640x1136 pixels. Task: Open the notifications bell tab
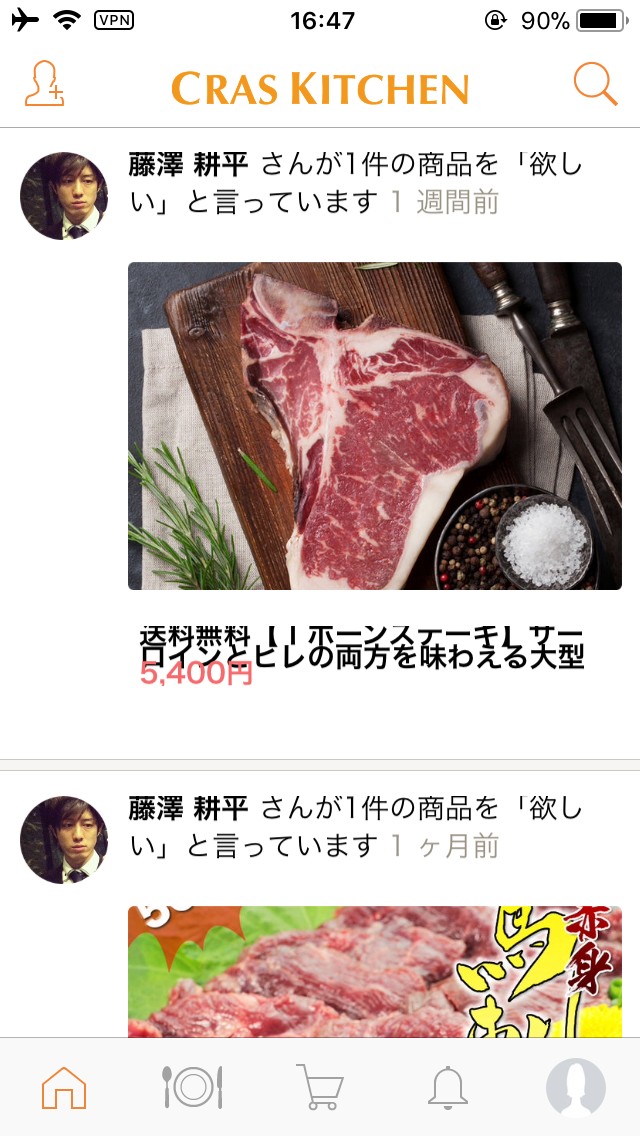pyautogui.click(x=448, y=1087)
